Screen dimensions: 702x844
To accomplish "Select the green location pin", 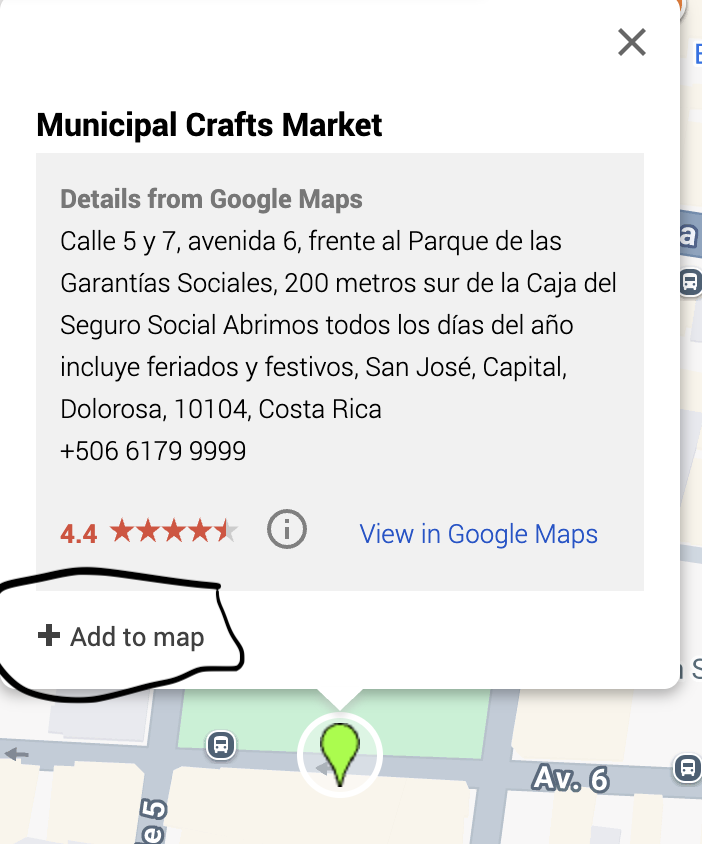I will click(x=340, y=751).
